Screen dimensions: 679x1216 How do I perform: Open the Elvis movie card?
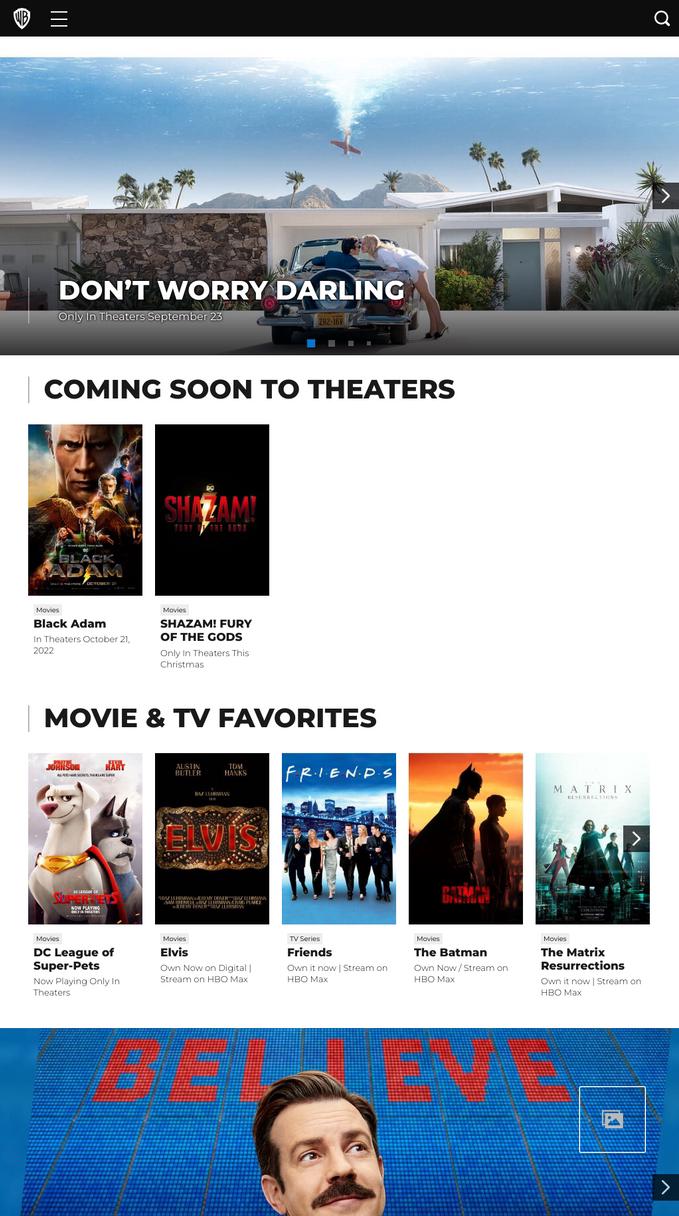(212, 838)
